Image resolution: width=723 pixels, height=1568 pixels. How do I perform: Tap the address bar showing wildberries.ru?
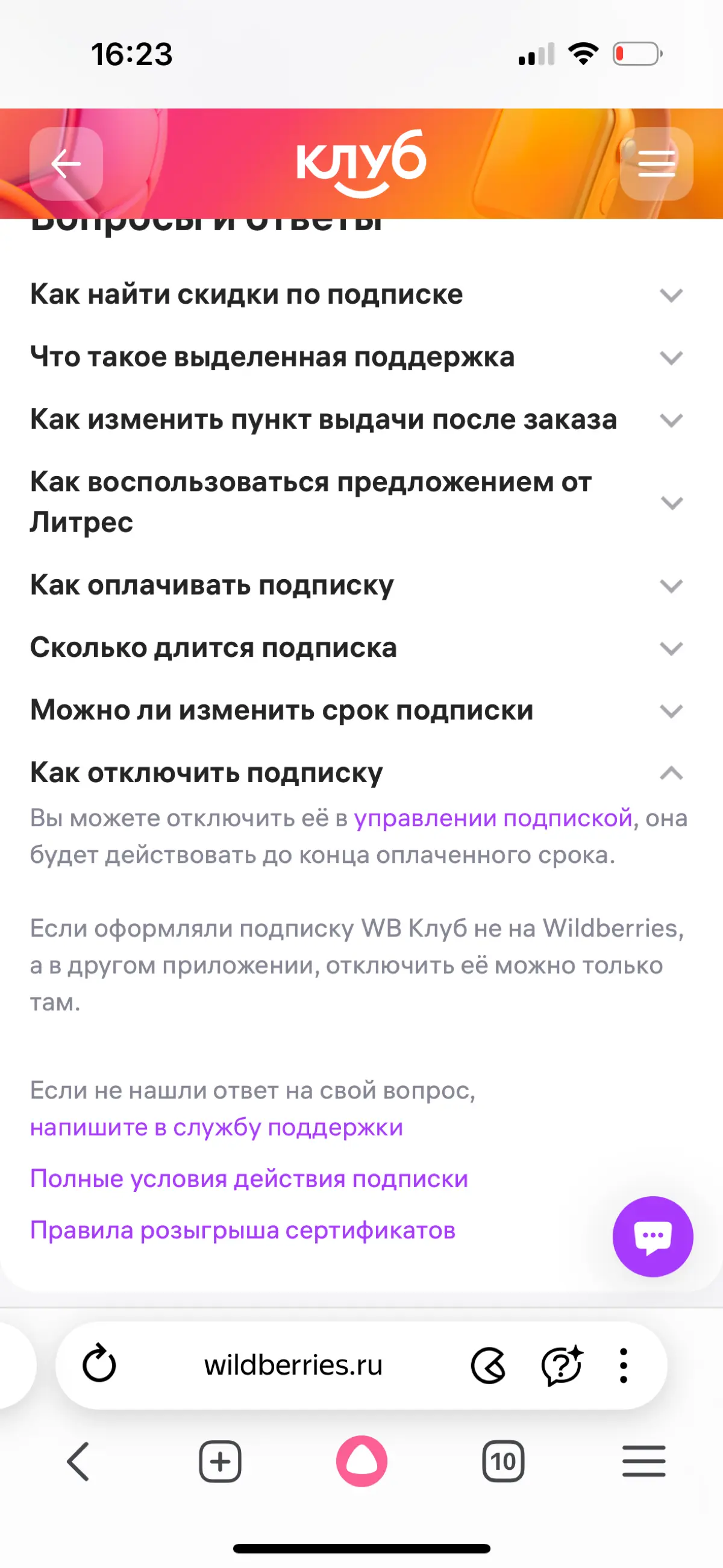click(294, 1364)
